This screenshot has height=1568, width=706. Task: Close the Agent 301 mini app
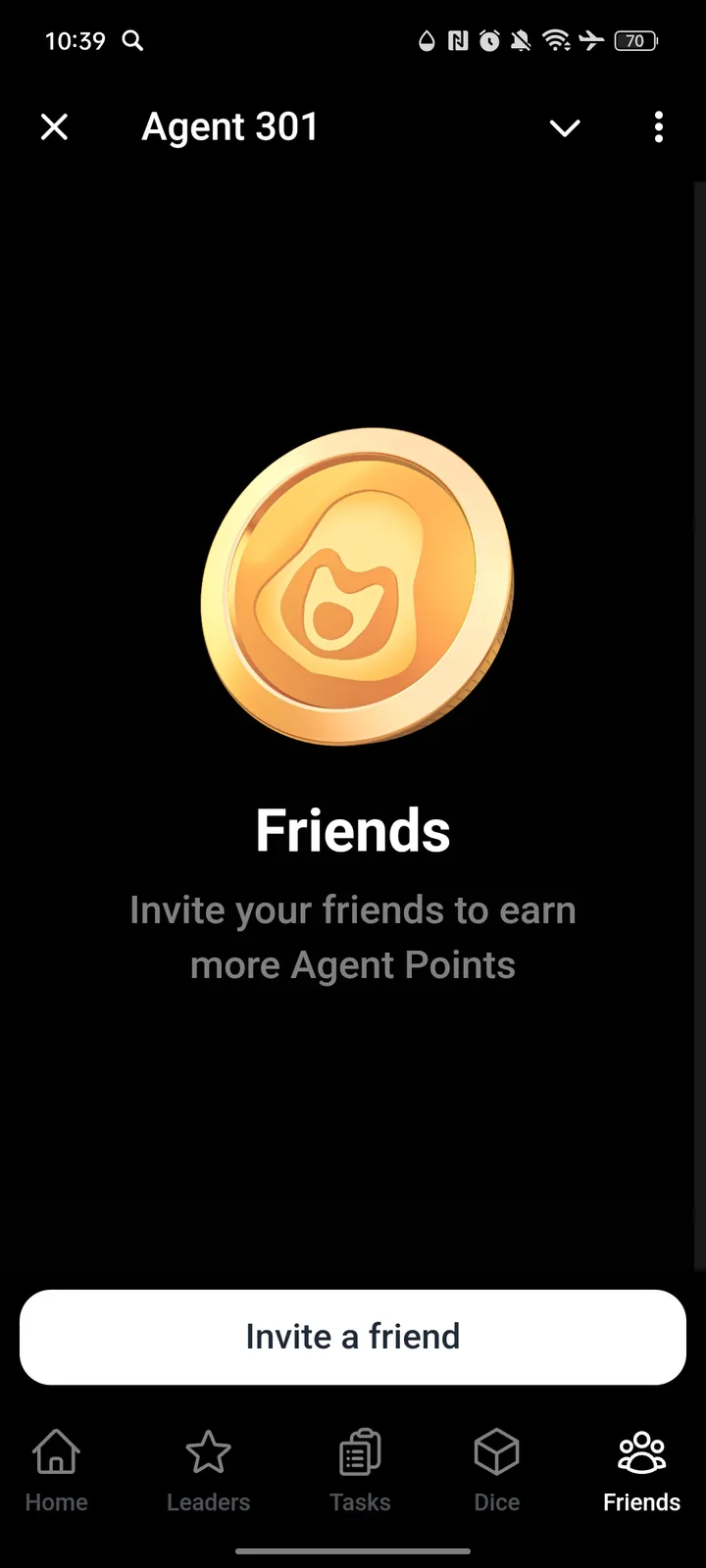[x=55, y=126]
